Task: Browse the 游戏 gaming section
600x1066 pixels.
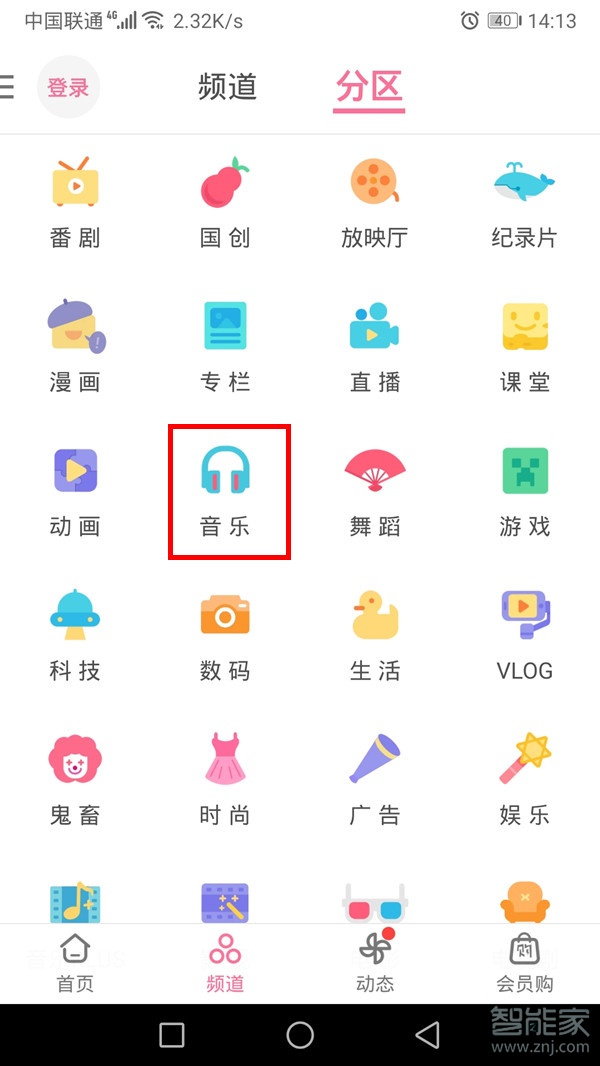Action: pyautogui.click(x=524, y=491)
